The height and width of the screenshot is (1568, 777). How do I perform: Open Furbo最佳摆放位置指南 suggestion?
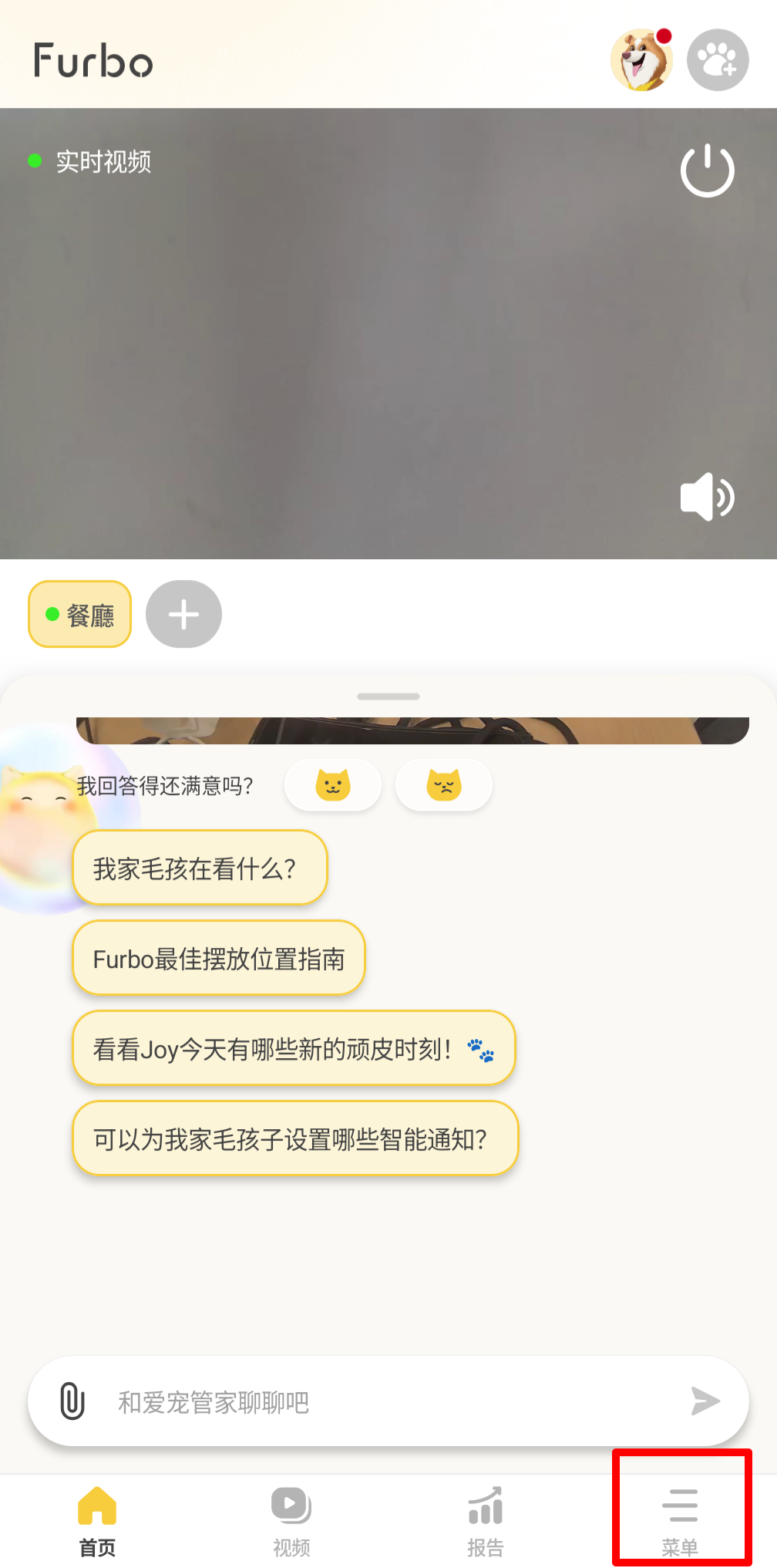219,959
